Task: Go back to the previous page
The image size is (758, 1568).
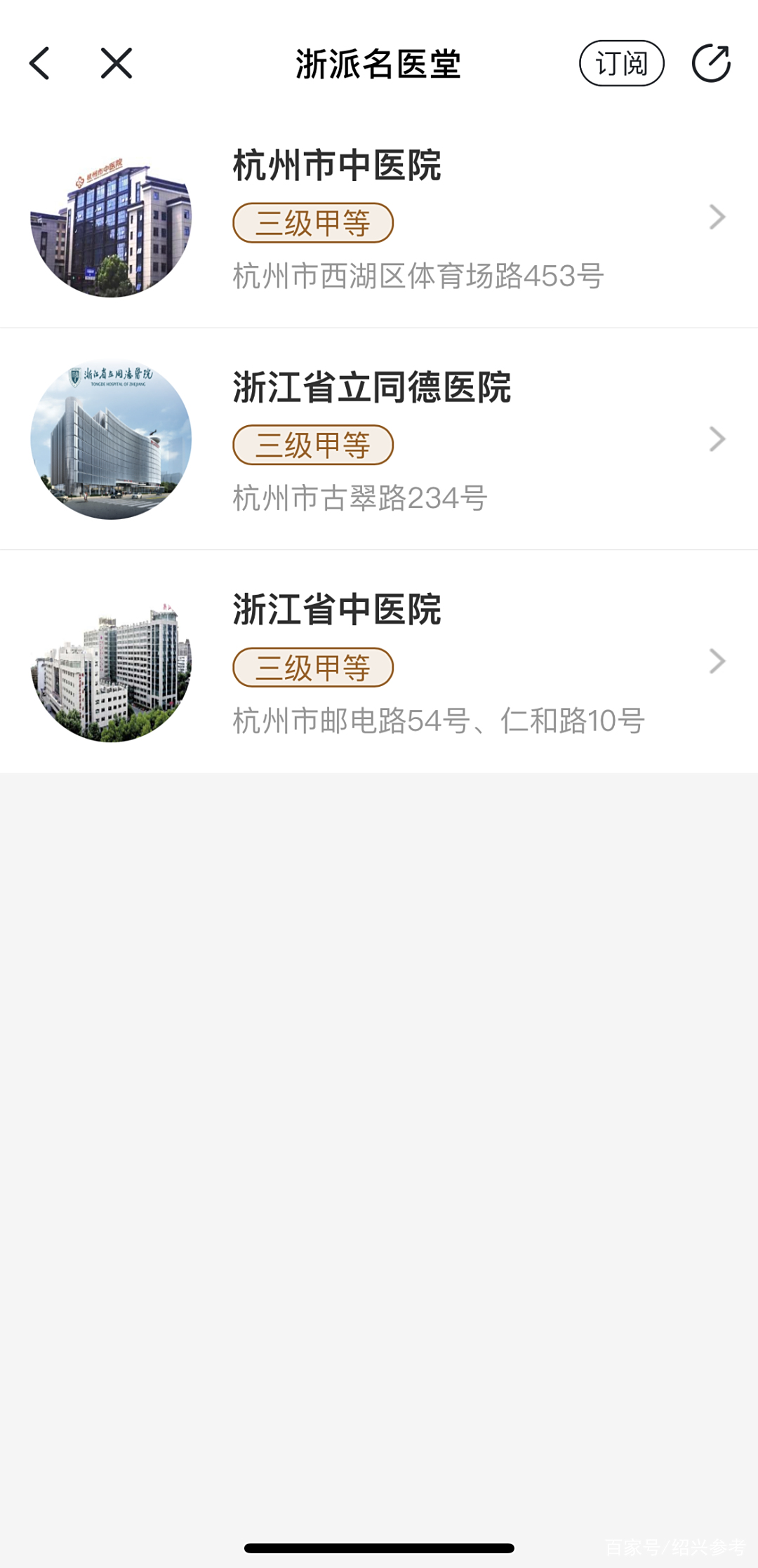Action: coord(40,64)
